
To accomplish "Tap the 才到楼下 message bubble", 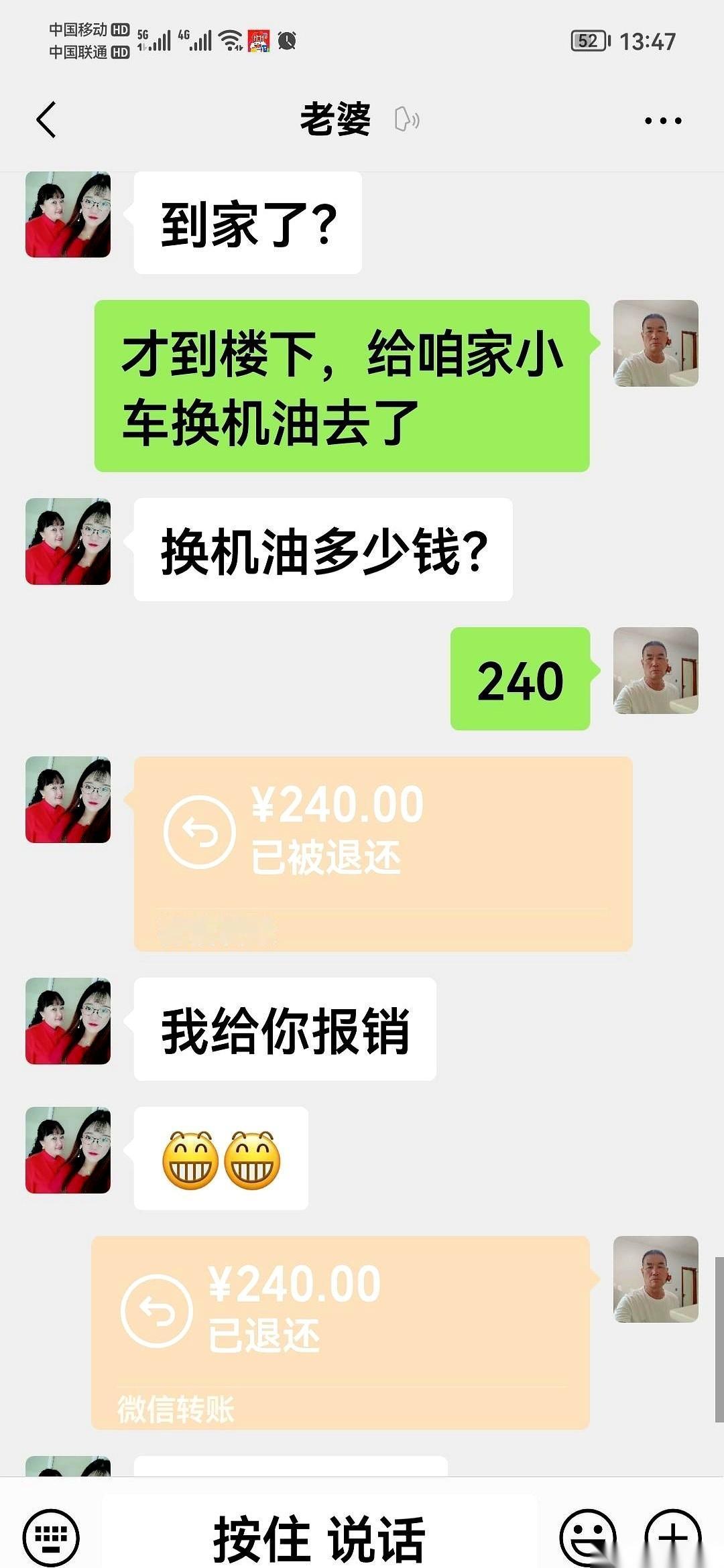I will tap(342, 385).
